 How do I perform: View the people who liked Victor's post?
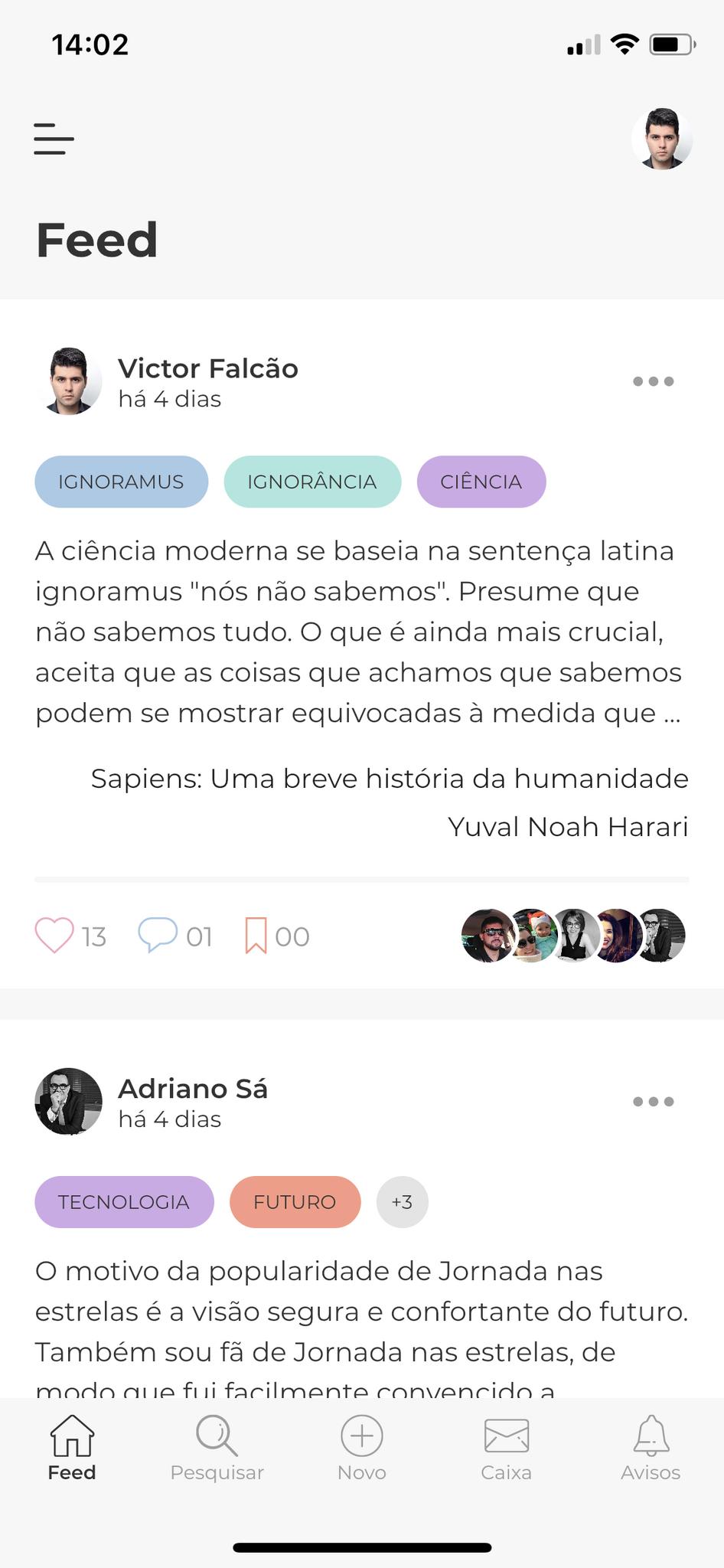pyautogui.click(x=573, y=936)
